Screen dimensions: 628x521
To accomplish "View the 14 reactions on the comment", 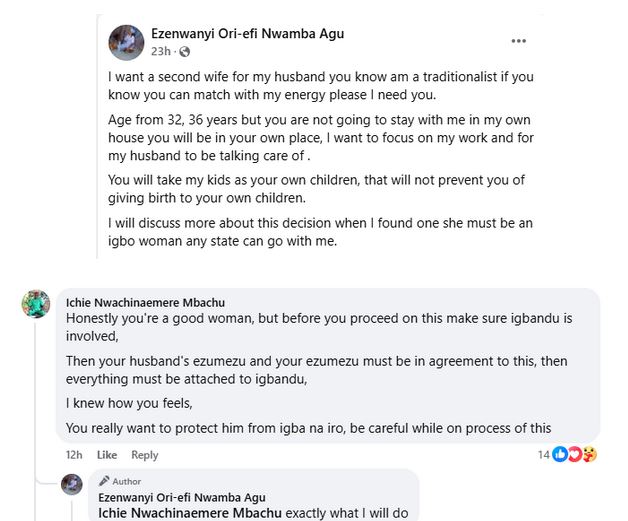I will pos(566,455).
